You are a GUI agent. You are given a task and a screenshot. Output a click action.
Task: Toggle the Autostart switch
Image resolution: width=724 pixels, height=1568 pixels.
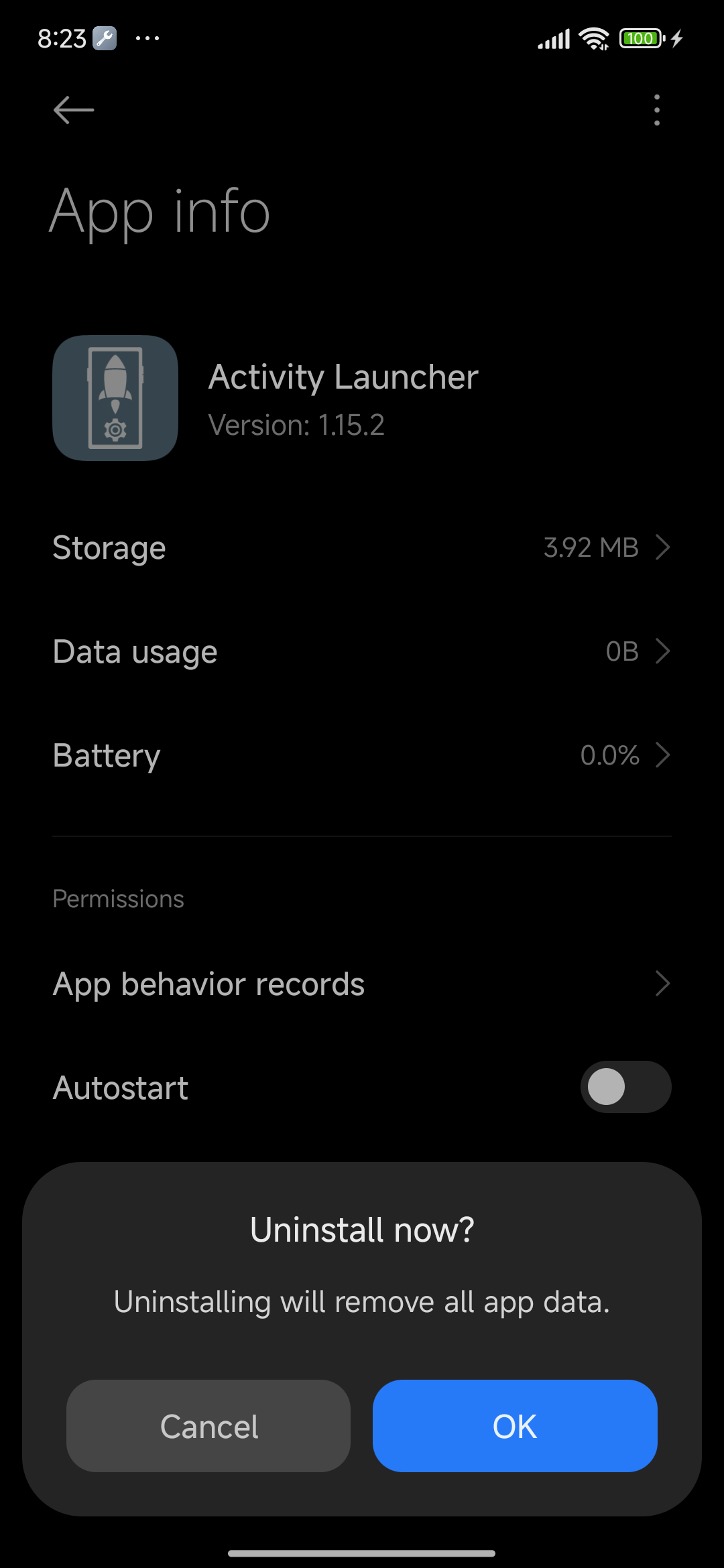coord(625,1087)
